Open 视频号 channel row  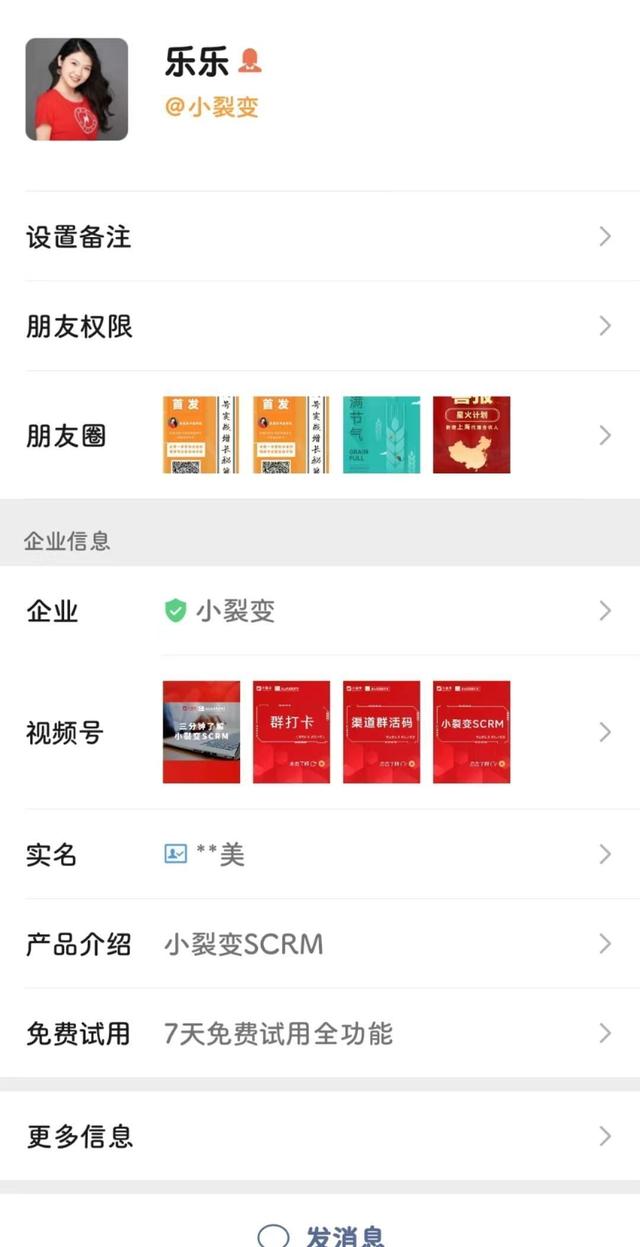pyautogui.click(x=319, y=733)
